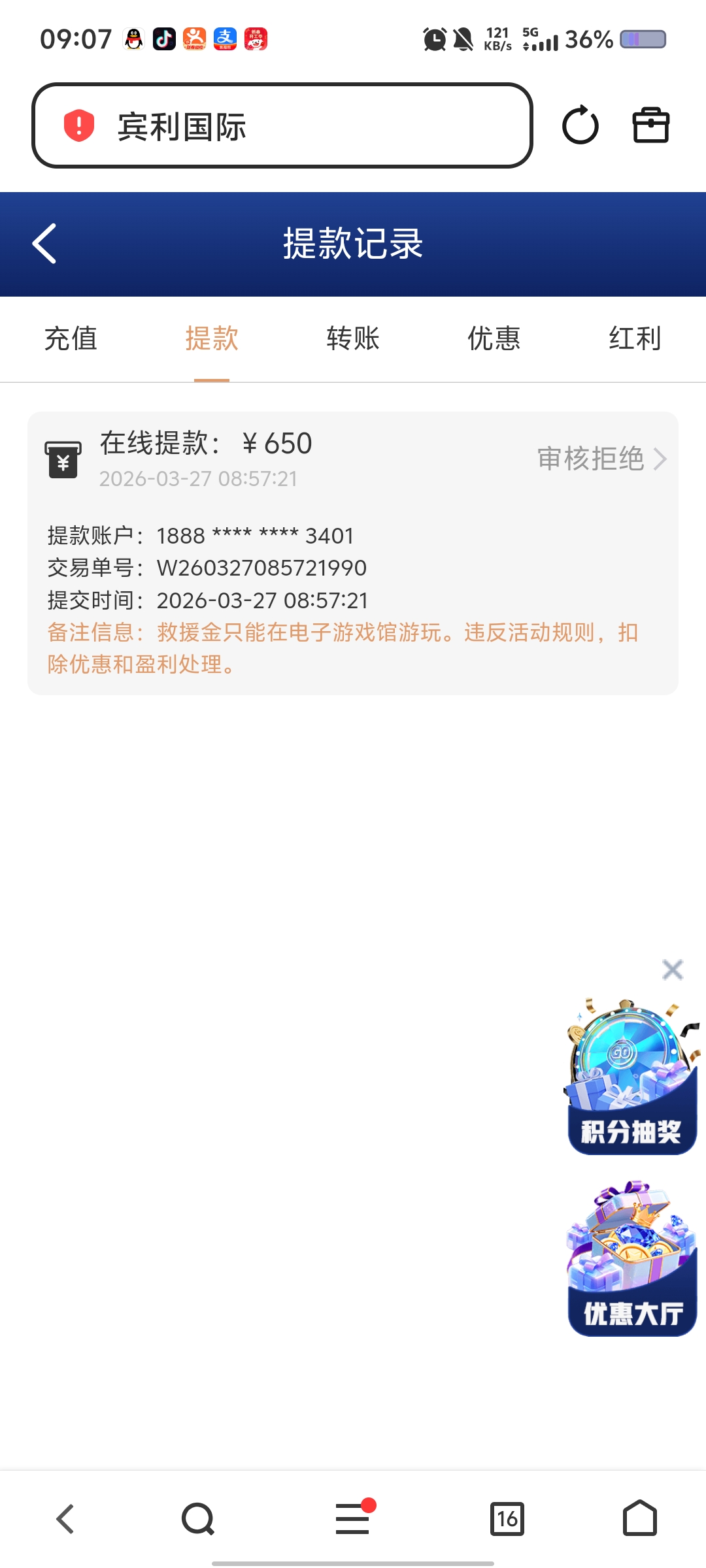Open the 优惠 promotions tab

pos(494,338)
